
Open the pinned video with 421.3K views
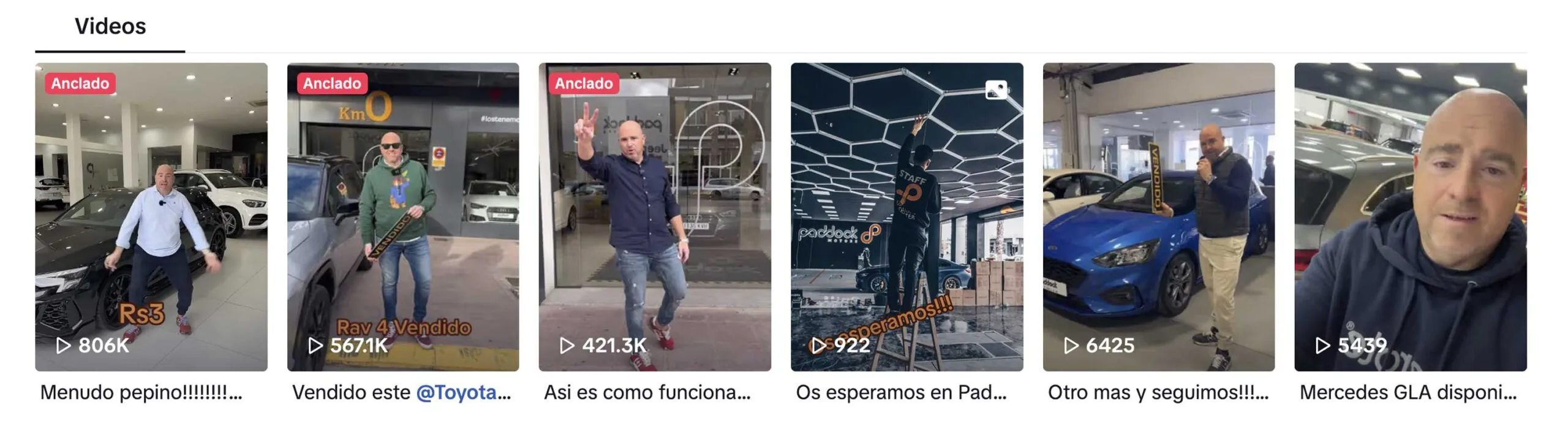click(655, 216)
